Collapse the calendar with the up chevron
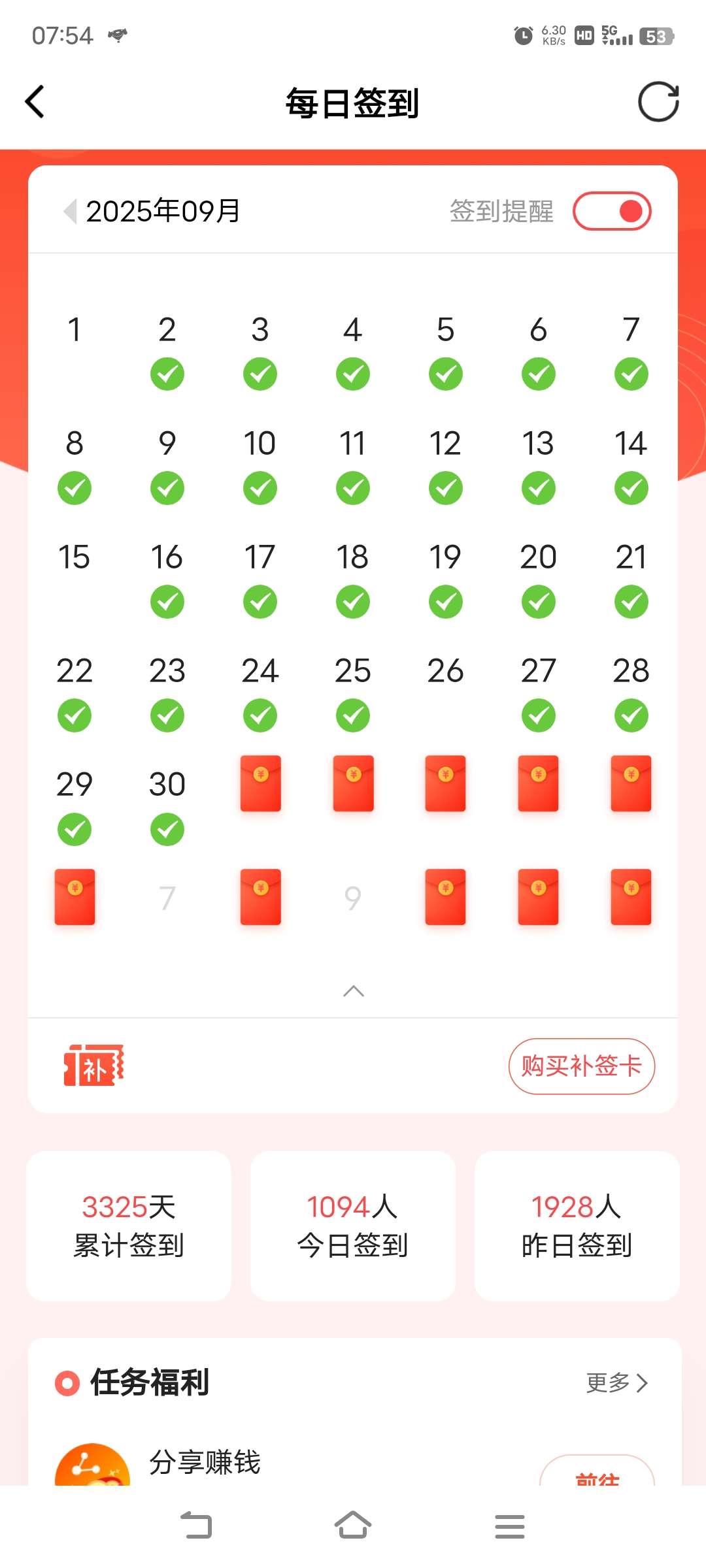This screenshot has width=706, height=1568. click(x=353, y=991)
